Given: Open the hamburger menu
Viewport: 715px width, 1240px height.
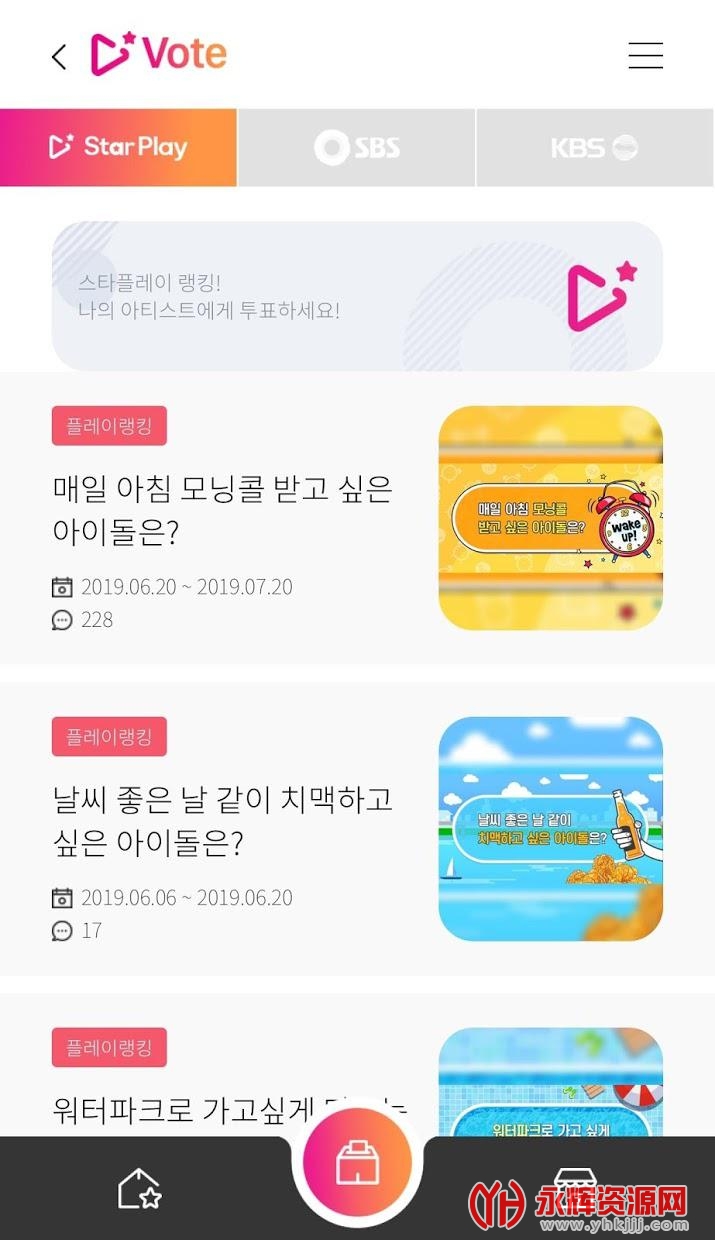Looking at the screenshot, I should point(645,55).
